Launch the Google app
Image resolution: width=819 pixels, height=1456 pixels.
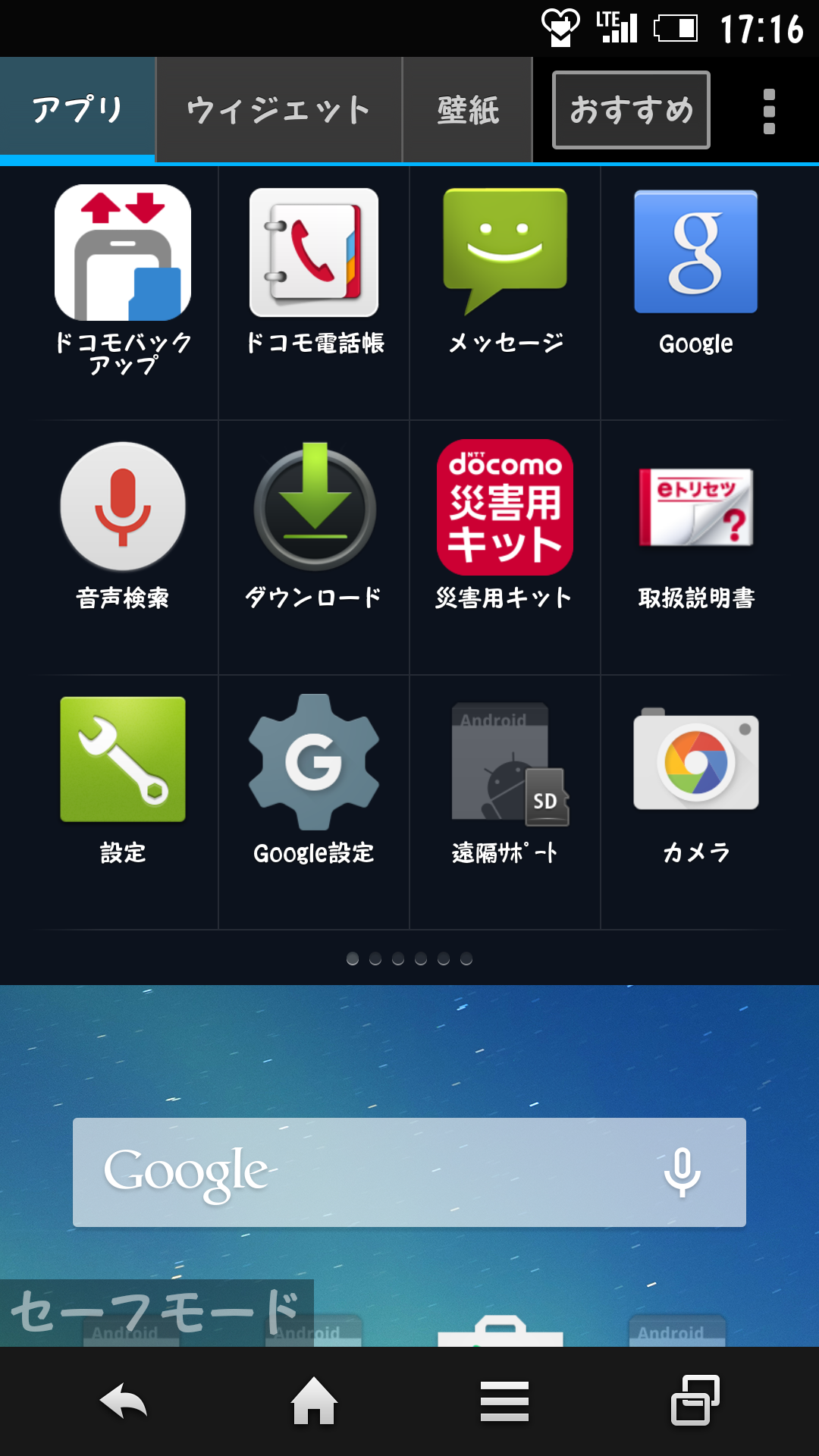click(696, 273)
